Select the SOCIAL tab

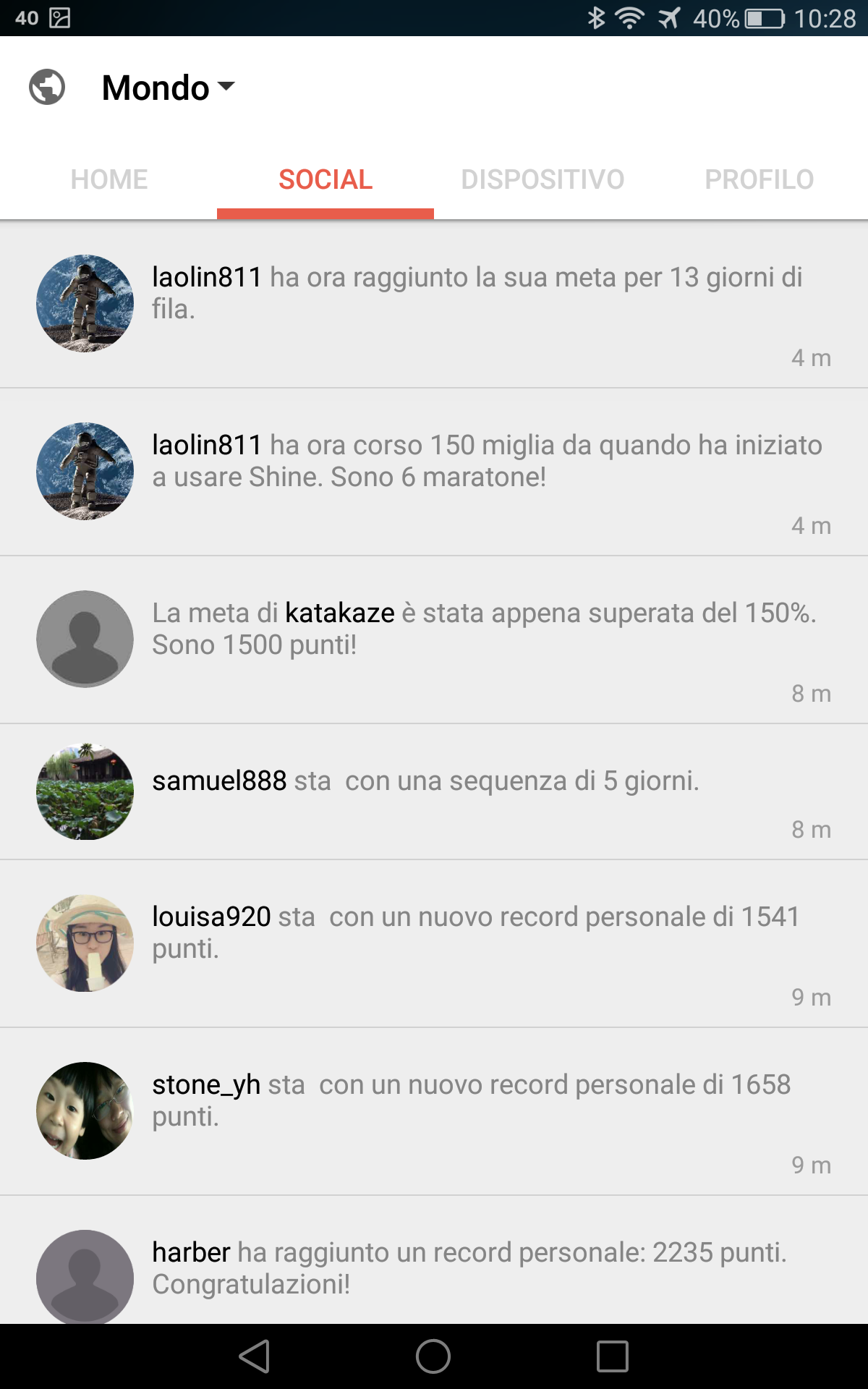pos(325,179)
